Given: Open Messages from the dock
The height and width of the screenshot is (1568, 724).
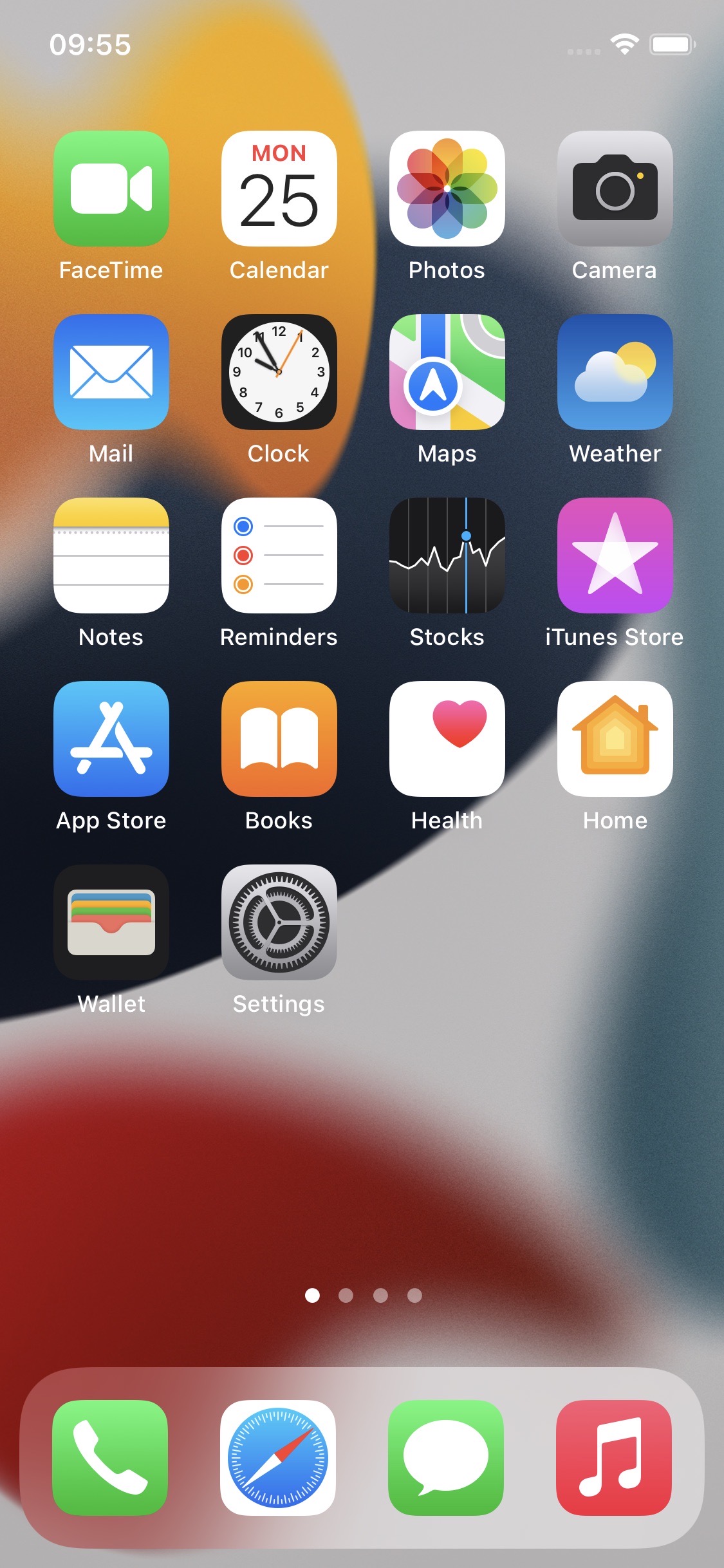Looking at the screenshot, I should pyautogui.click(x=446, y=1458).
